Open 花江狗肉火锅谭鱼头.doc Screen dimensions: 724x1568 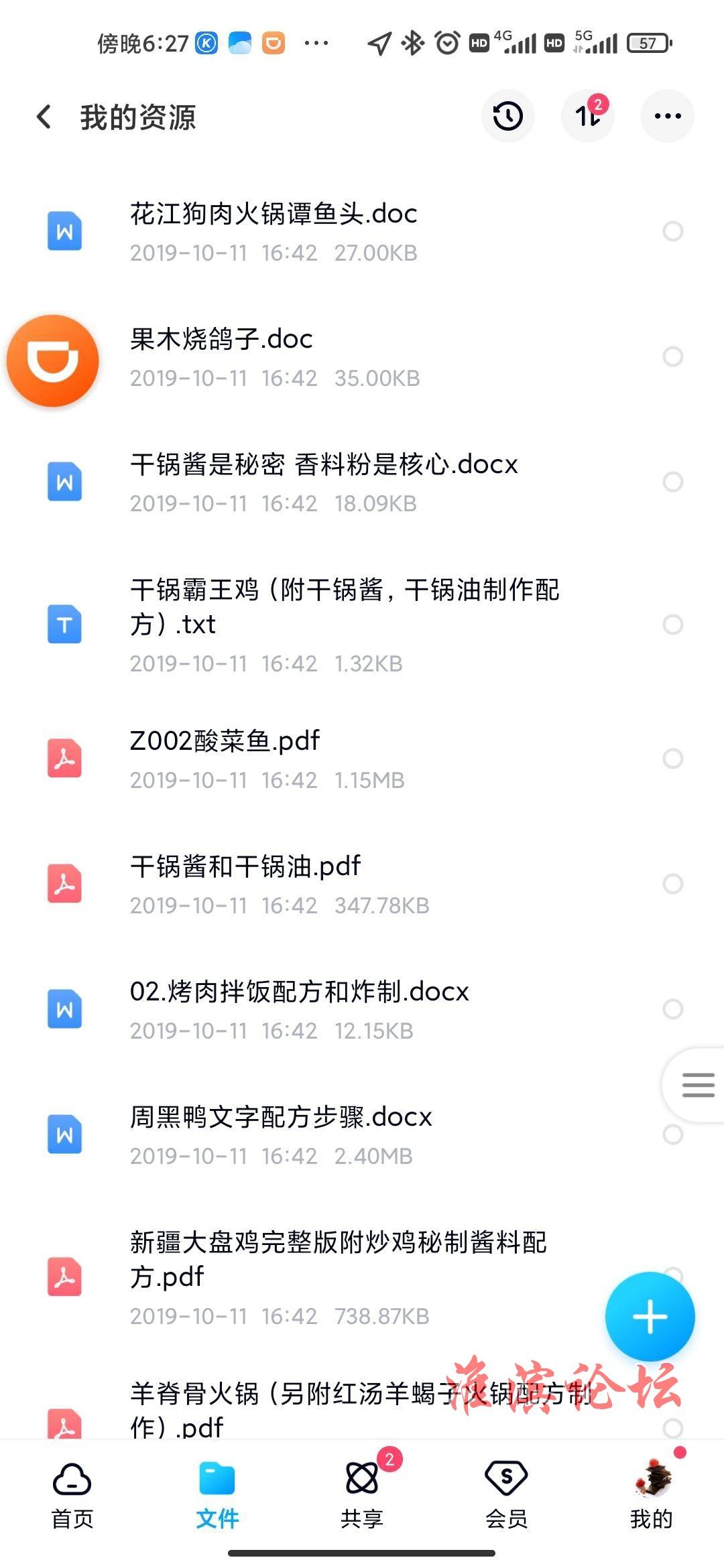pos(362,232)
